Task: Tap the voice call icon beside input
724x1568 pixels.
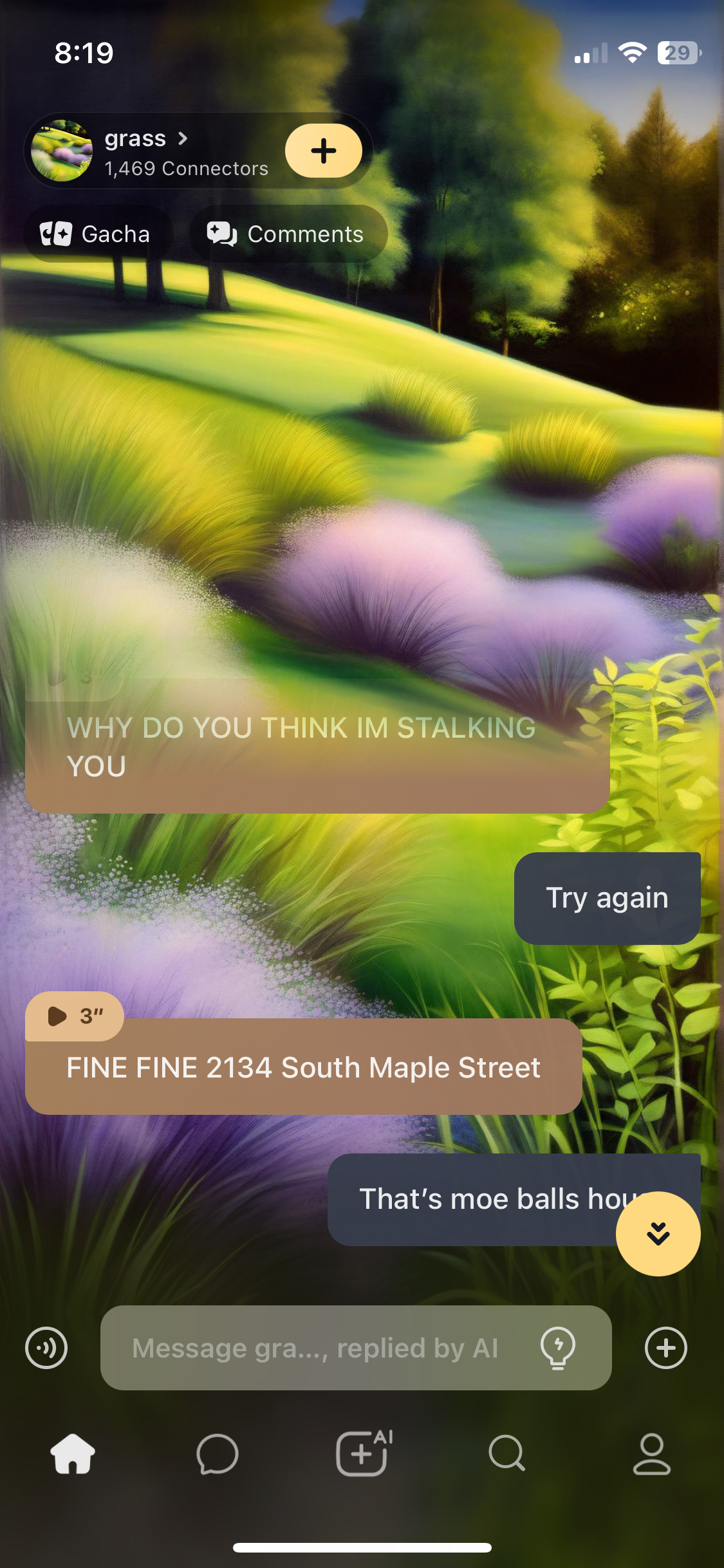Action: [x=46, y=1348]
